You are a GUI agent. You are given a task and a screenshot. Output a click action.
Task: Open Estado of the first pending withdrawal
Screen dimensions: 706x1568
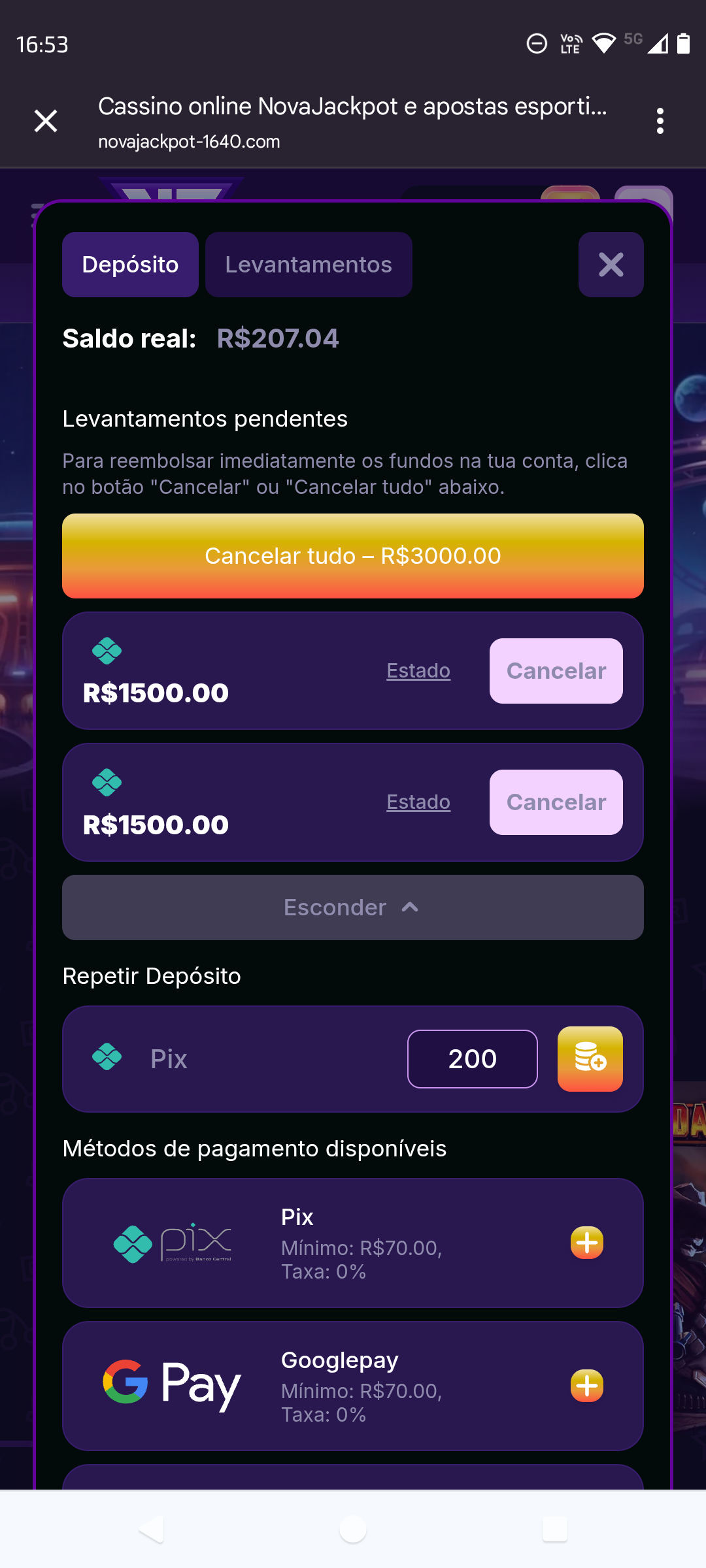pyautogui.click(x=418, y=671)
